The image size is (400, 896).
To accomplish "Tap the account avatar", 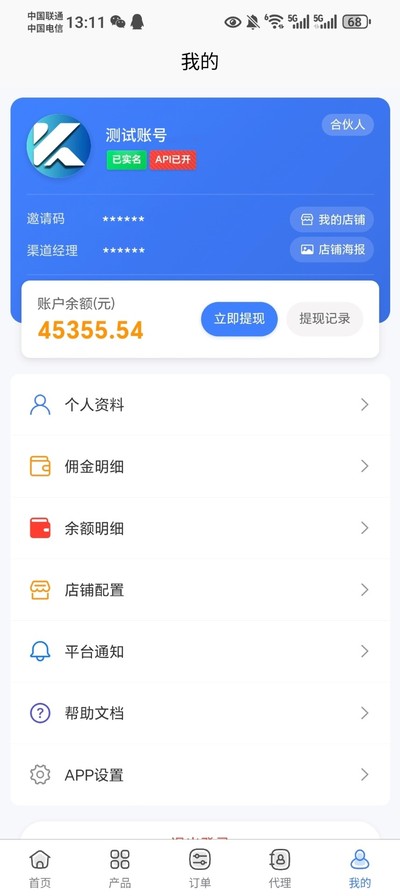I will click(59, 146).
